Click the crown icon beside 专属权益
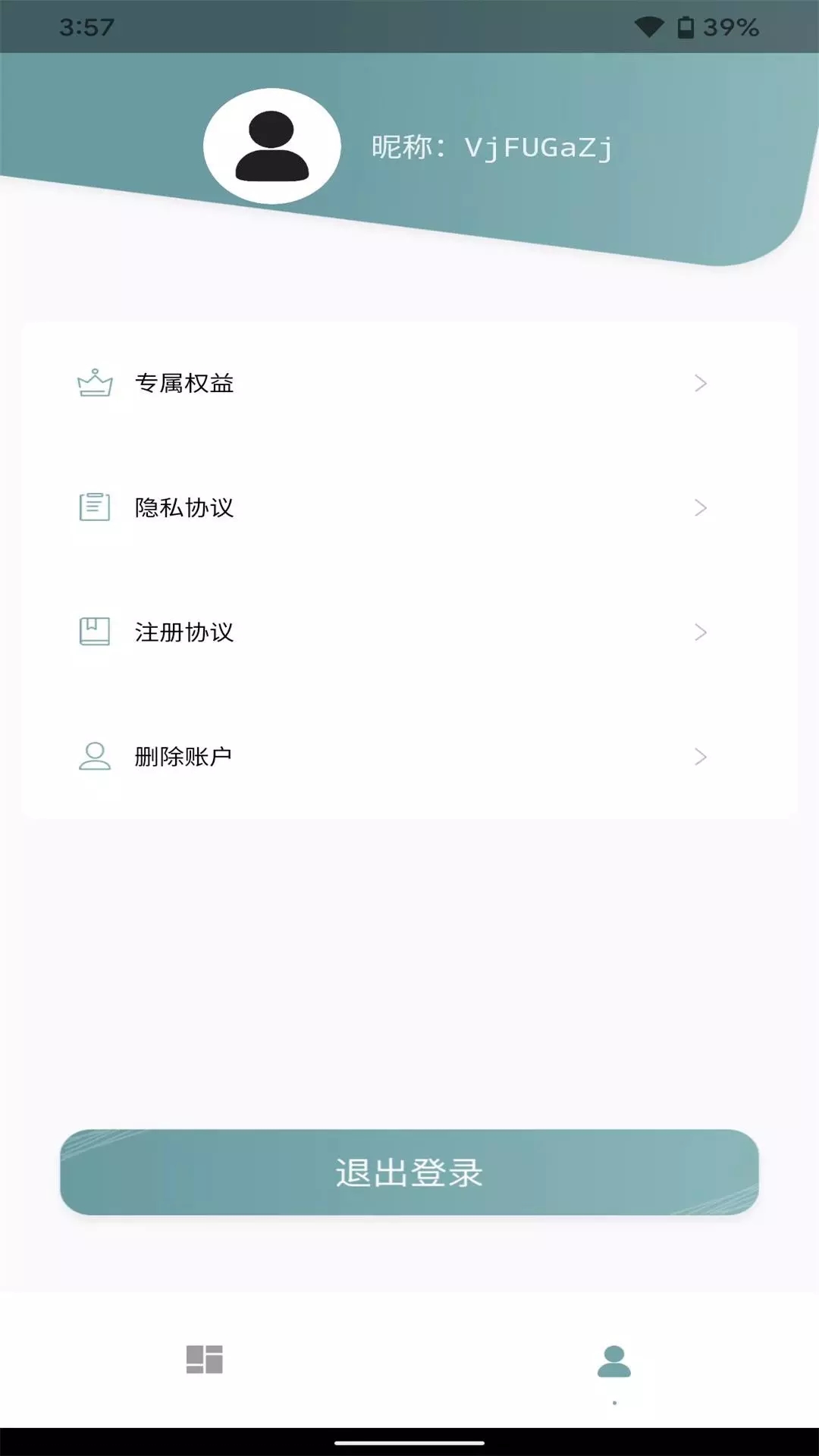Viewport: 819px width, 1456px height. tap(93, 383)
